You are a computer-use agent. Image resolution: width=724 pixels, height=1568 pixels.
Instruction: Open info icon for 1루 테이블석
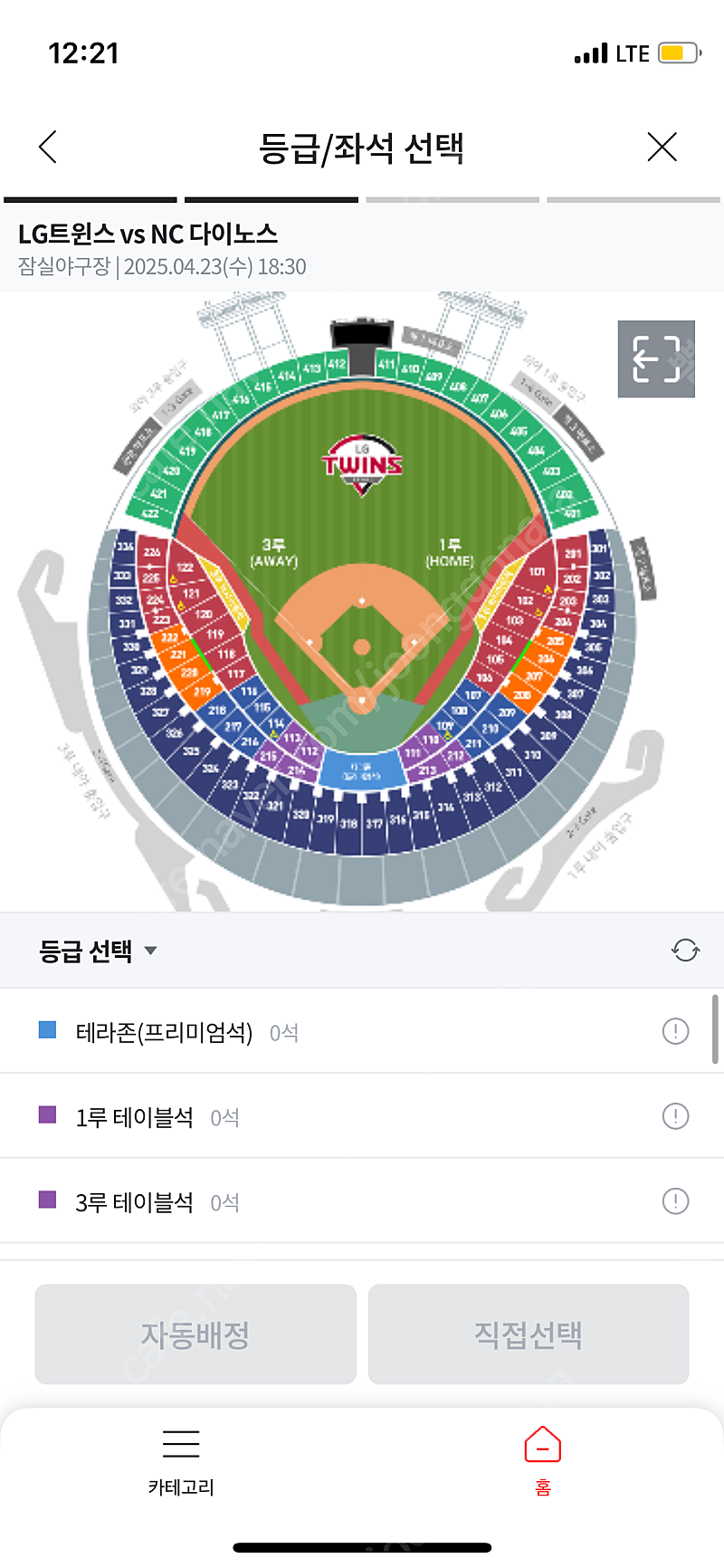click(675, 1116)
